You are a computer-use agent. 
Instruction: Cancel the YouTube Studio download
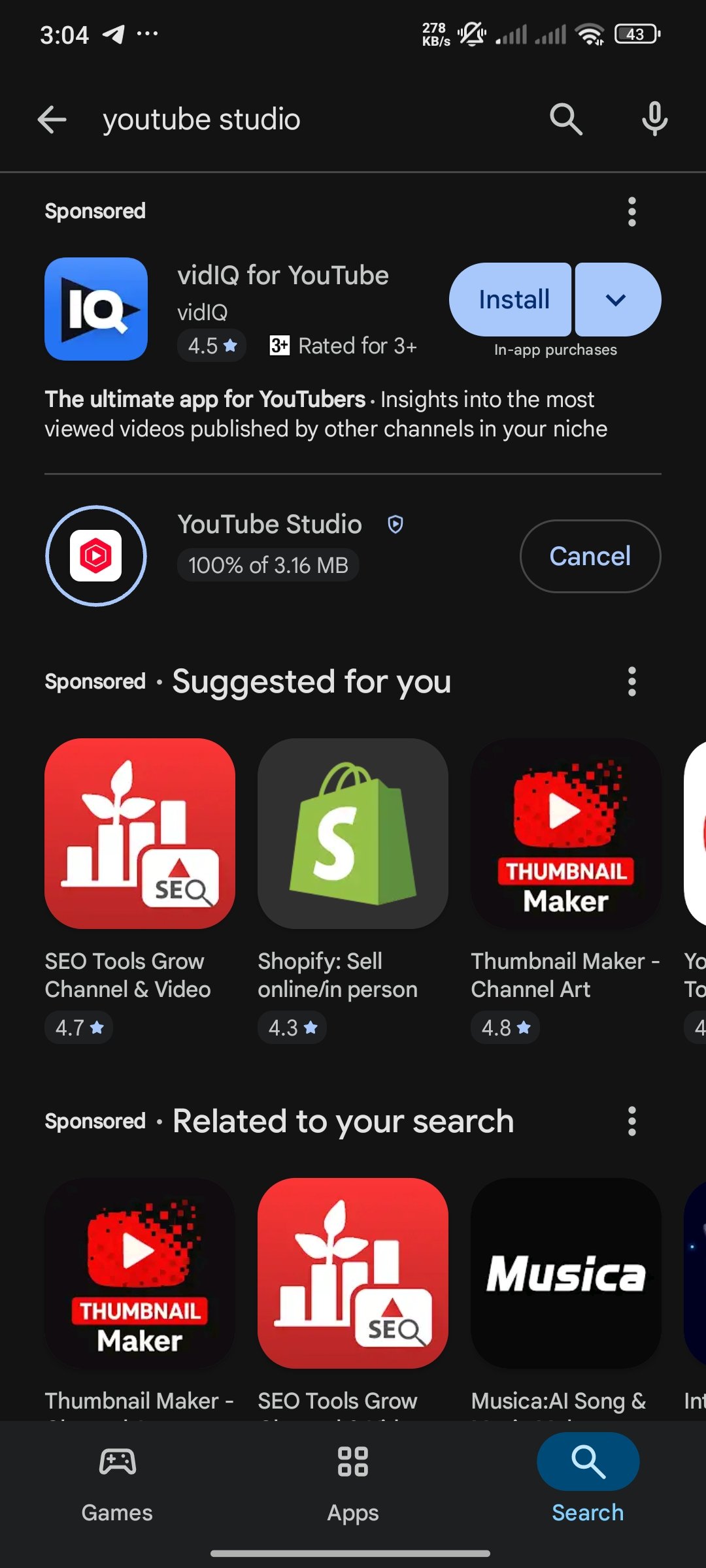(x=590, y=556)
